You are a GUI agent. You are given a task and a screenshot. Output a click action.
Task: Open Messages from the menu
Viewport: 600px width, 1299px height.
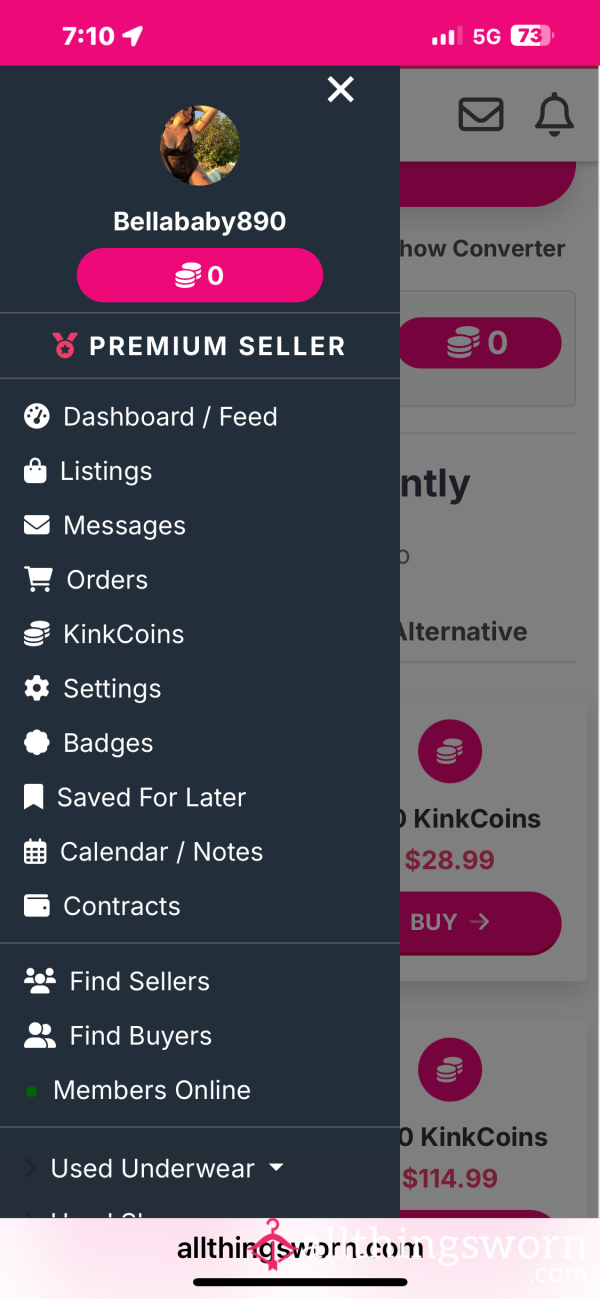(200, 525)
